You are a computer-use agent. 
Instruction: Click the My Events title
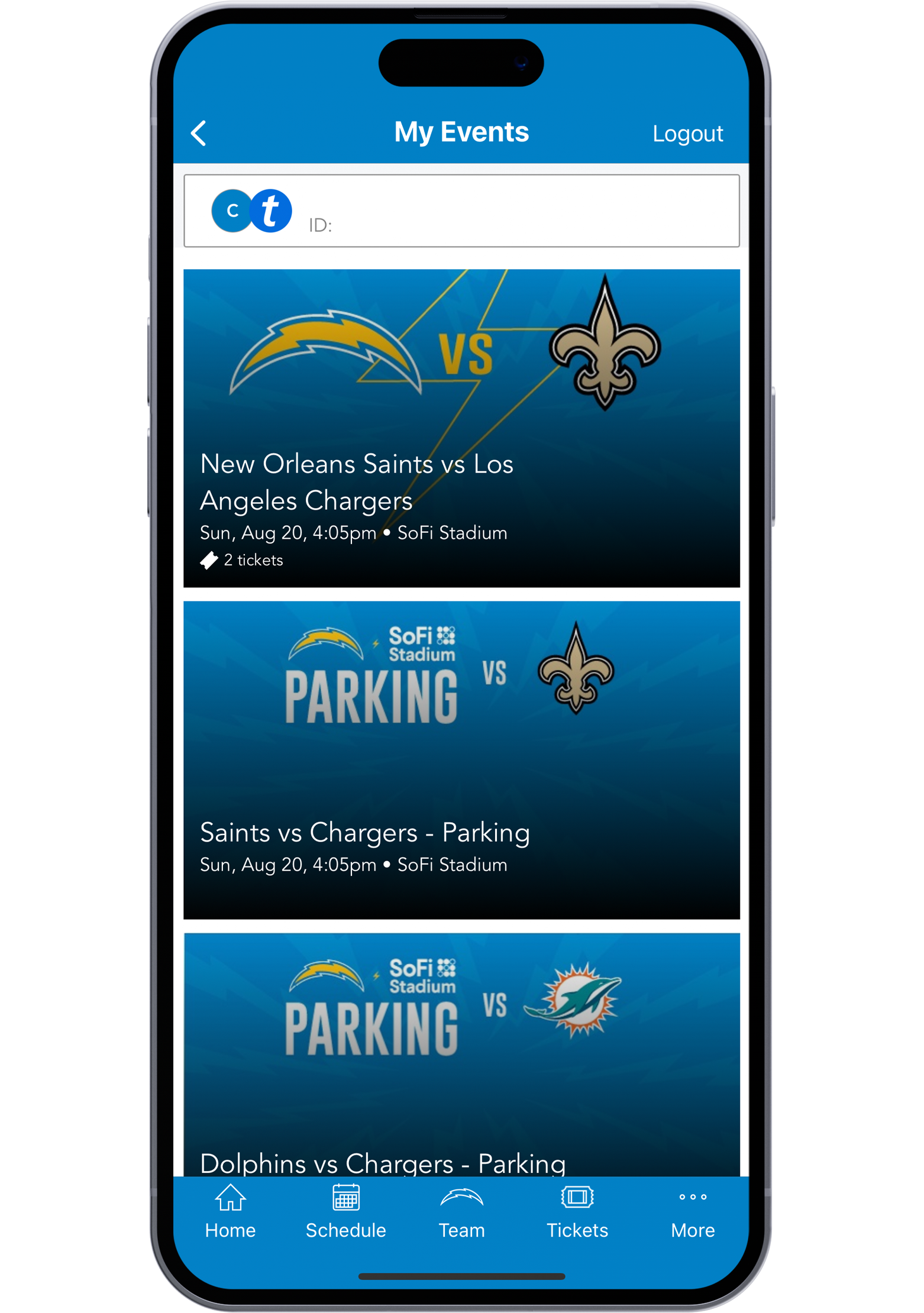pos(461,131)
